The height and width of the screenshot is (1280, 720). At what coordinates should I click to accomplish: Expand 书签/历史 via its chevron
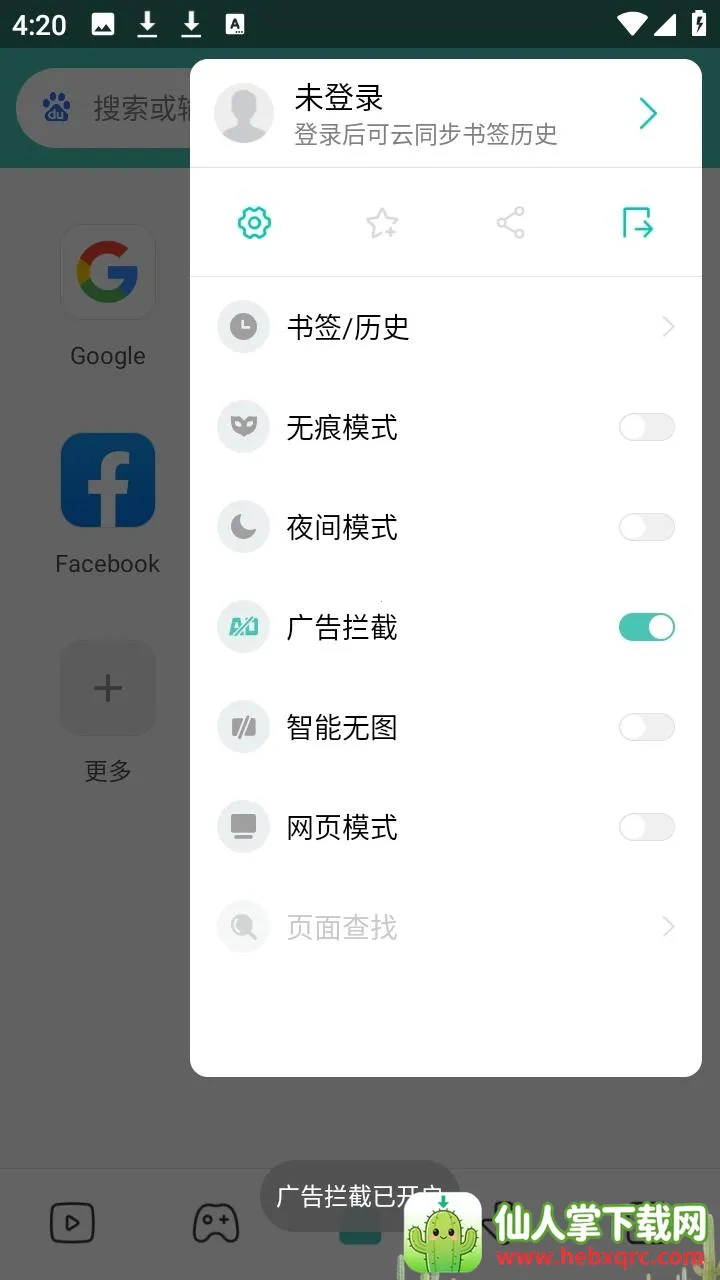[x=668, y=327]
